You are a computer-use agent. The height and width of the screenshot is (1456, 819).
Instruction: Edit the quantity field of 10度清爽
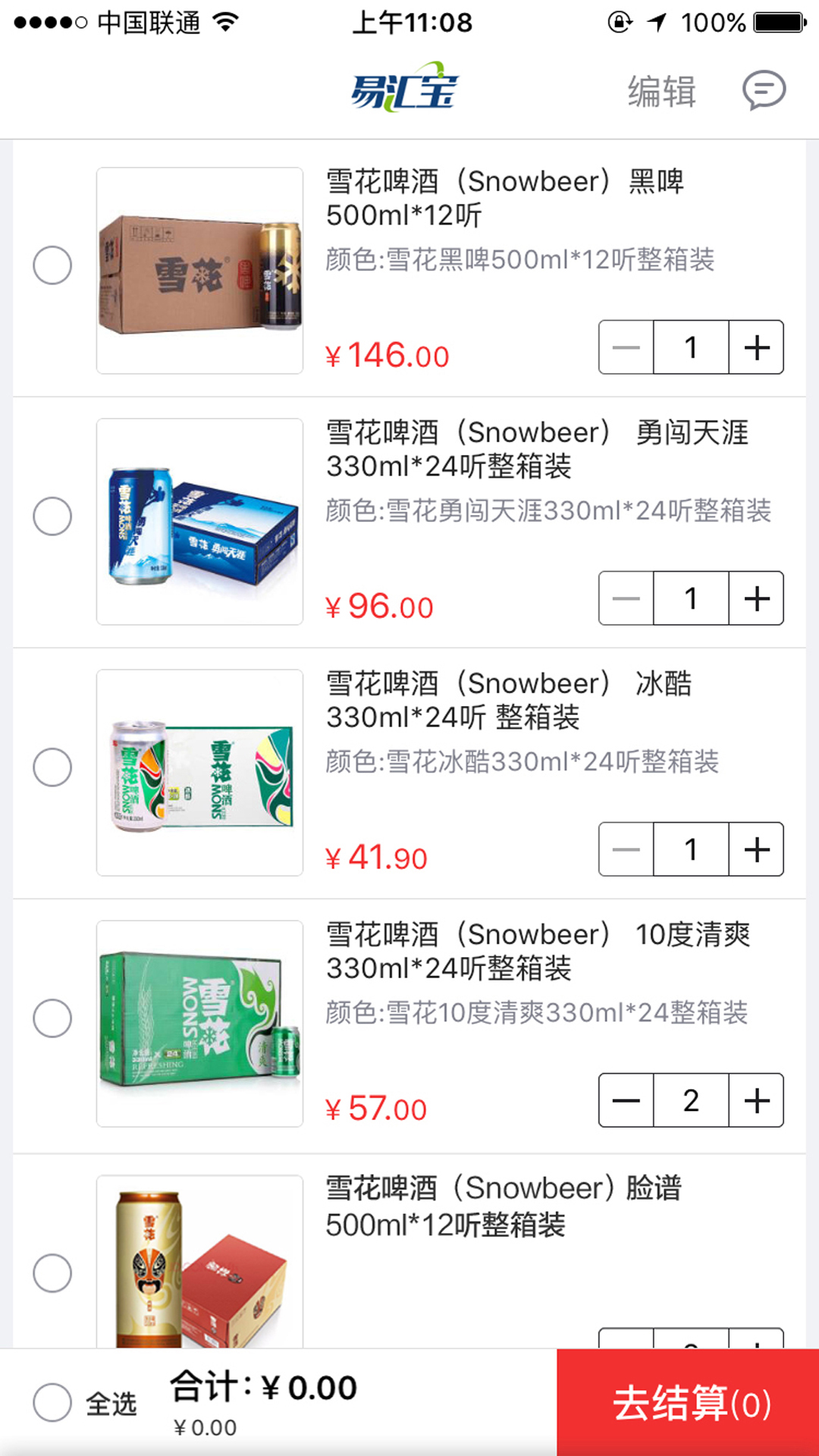[x=691, y=1100]
